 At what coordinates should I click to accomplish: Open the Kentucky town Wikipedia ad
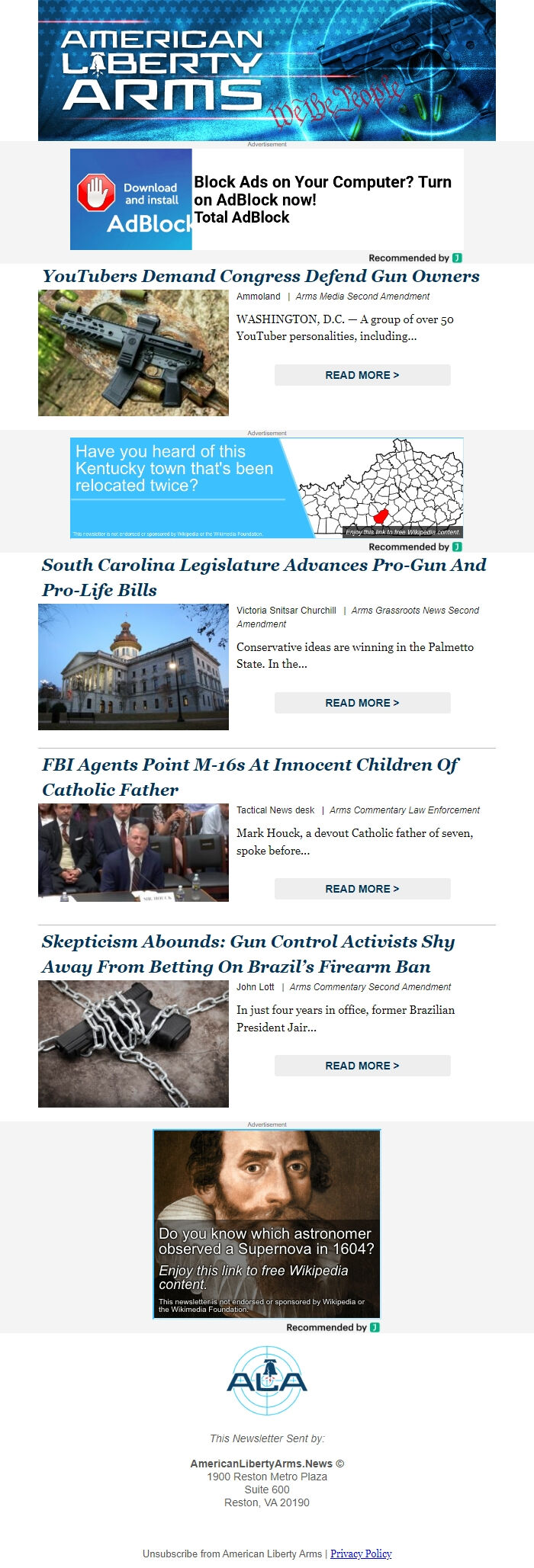(267, 488)
